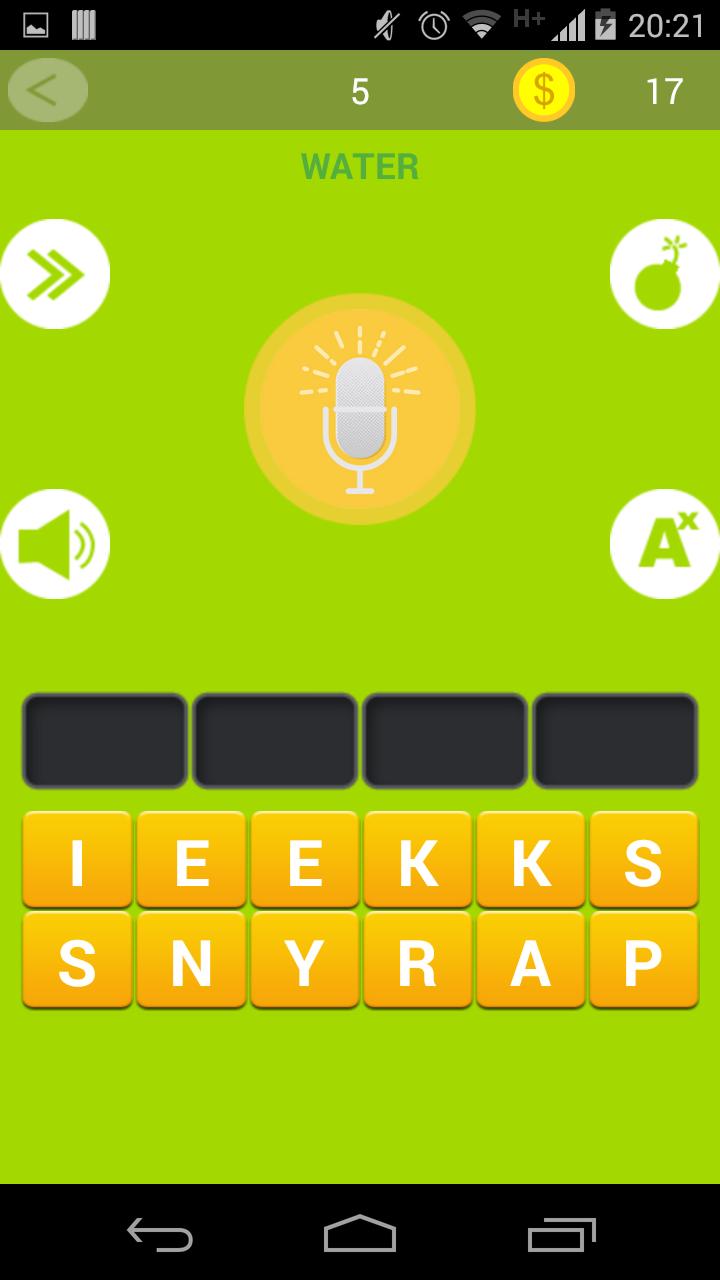The width and height of the screenshot is (720, 1280).
Task: Tap the last empty answer slot
Action: tap(615, 741)
